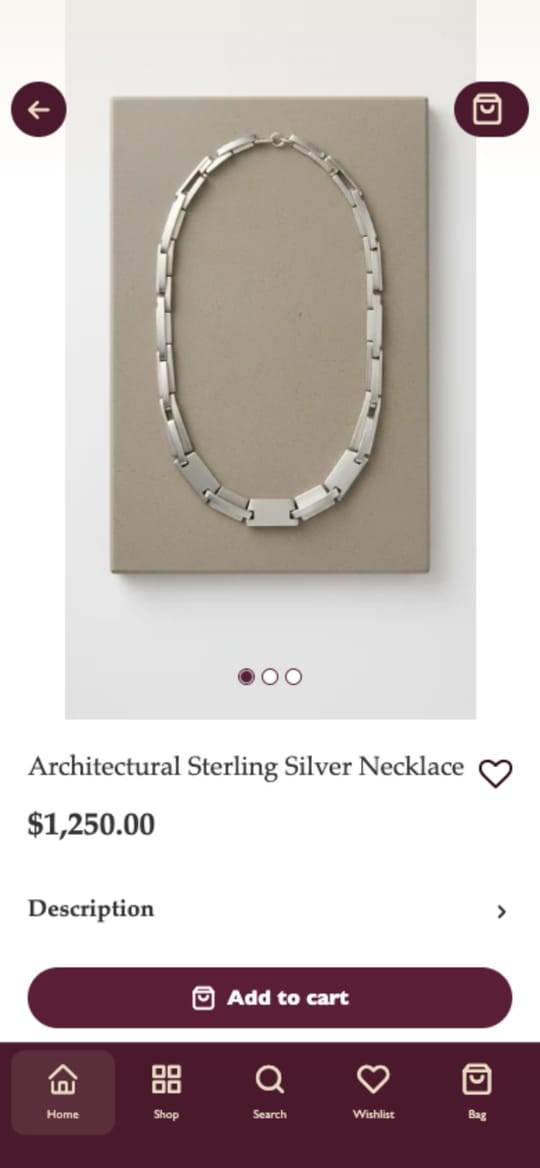Switch to the Home tab
The image size is (540, 1168).
click(63, 1092)
